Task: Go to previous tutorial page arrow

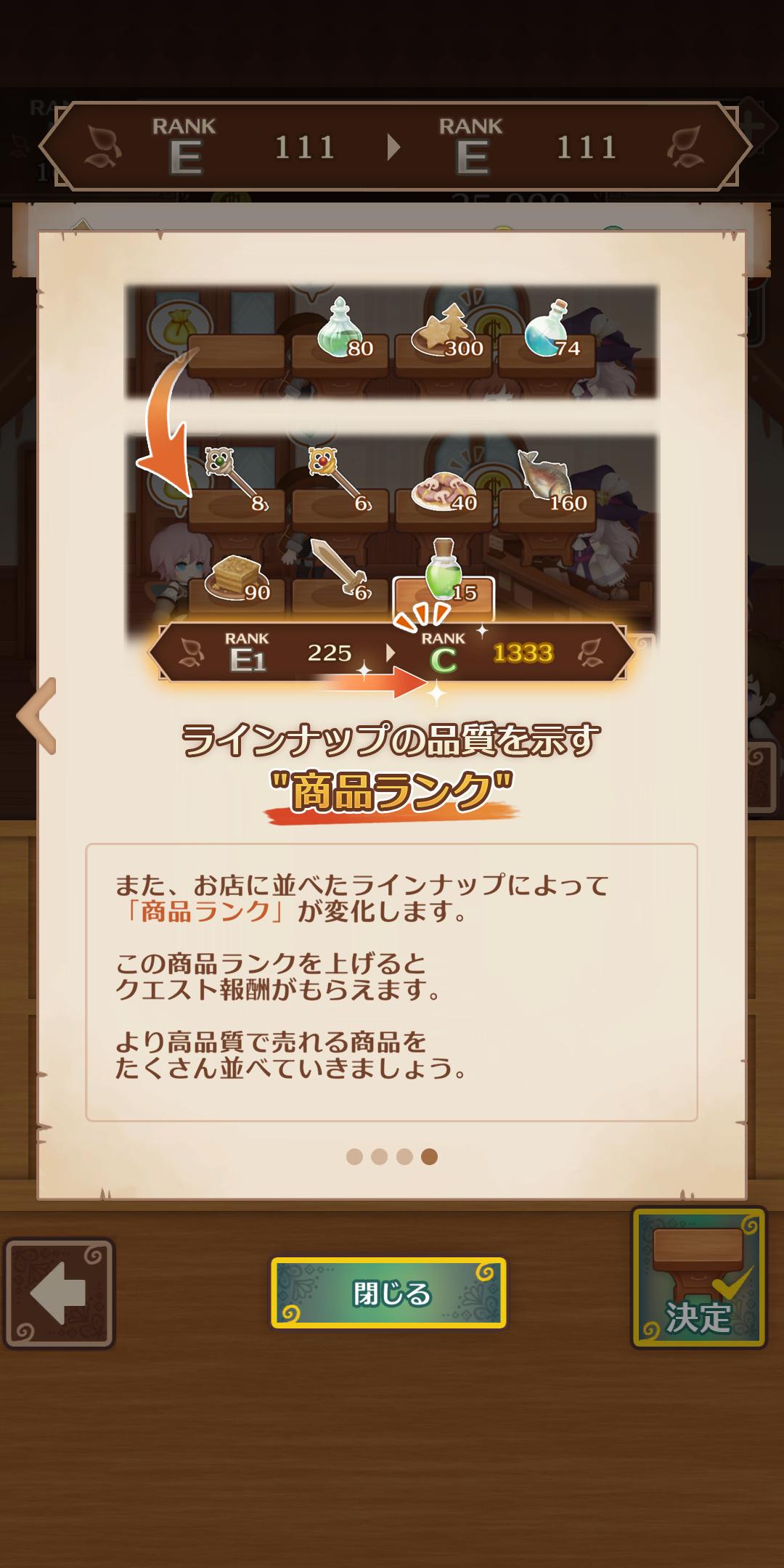Action: tap(36, 716)
